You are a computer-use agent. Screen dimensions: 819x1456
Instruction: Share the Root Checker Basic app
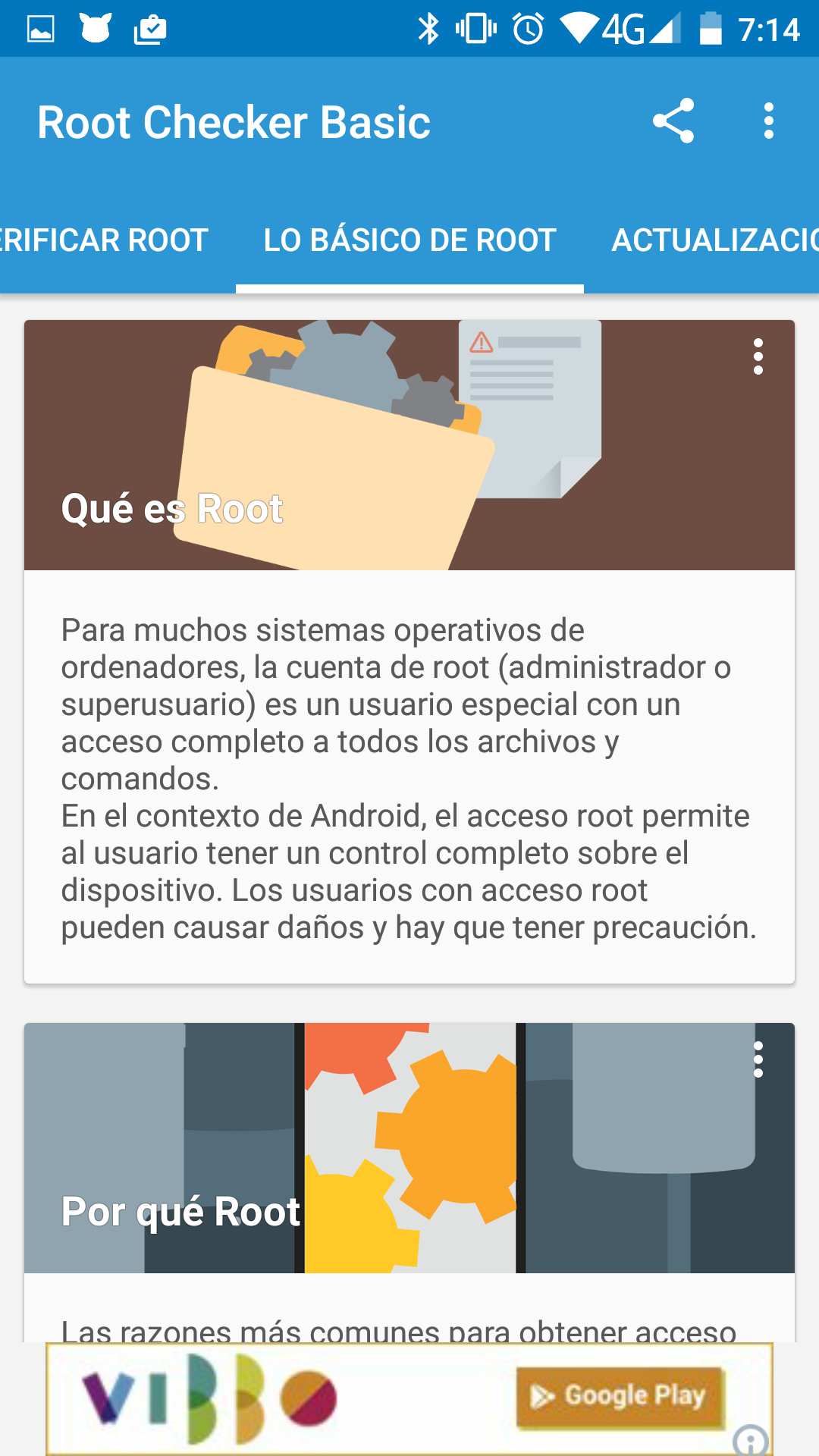click(x=673, y=121)
